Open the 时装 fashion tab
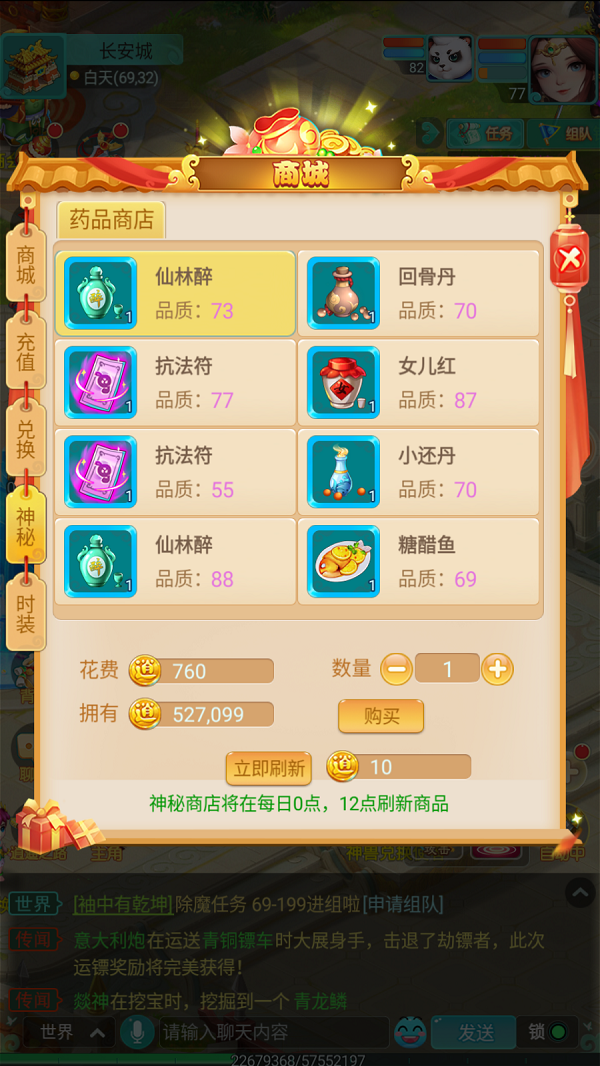Screen dimensions: 600x1066 pos(25,612)
